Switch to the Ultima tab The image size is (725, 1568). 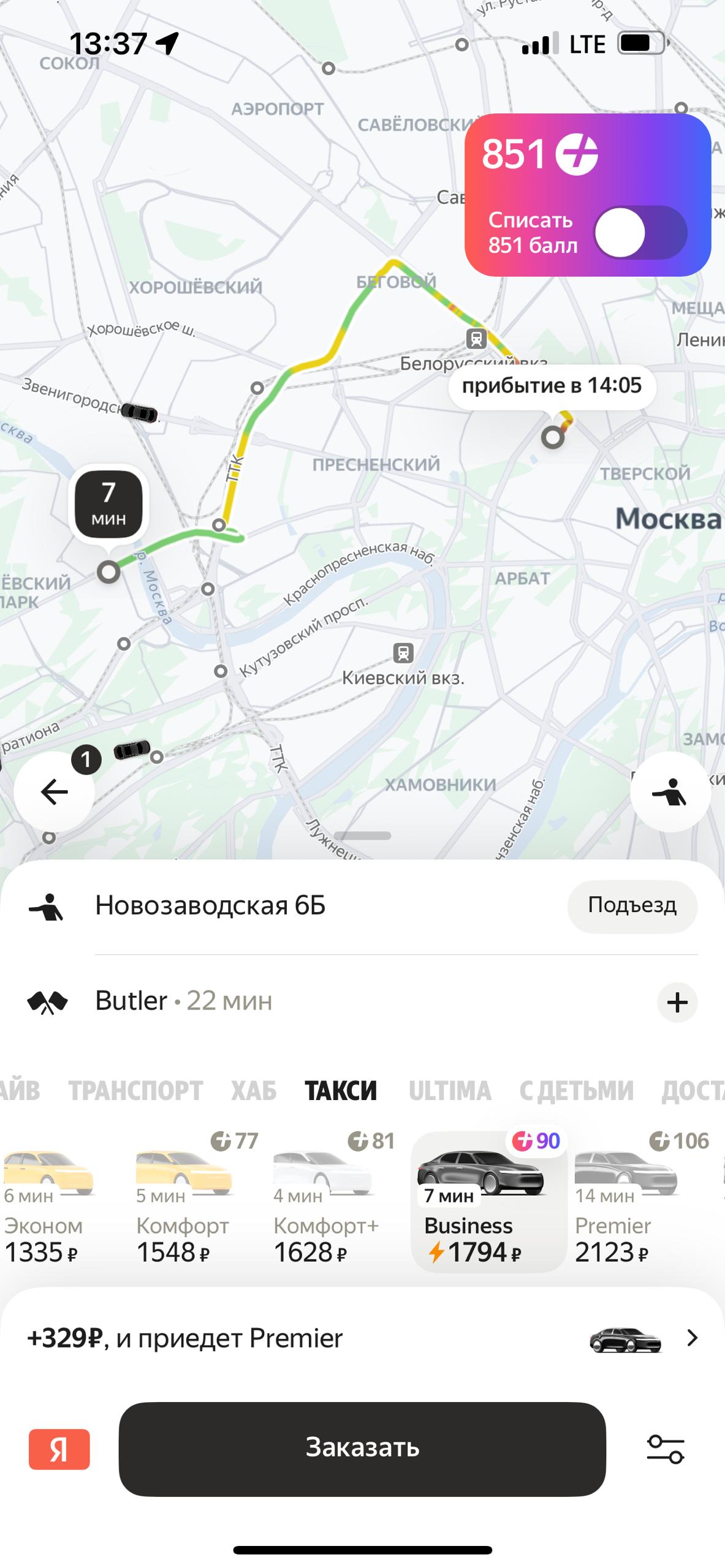click(x=450, y=1091)
